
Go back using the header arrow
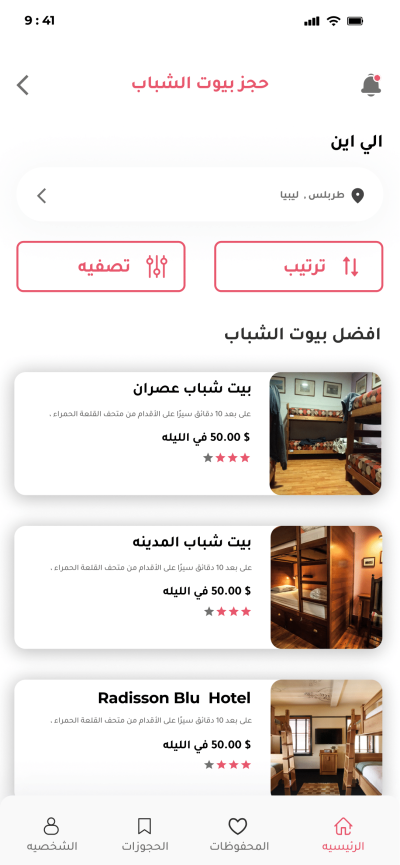[23, 85]
